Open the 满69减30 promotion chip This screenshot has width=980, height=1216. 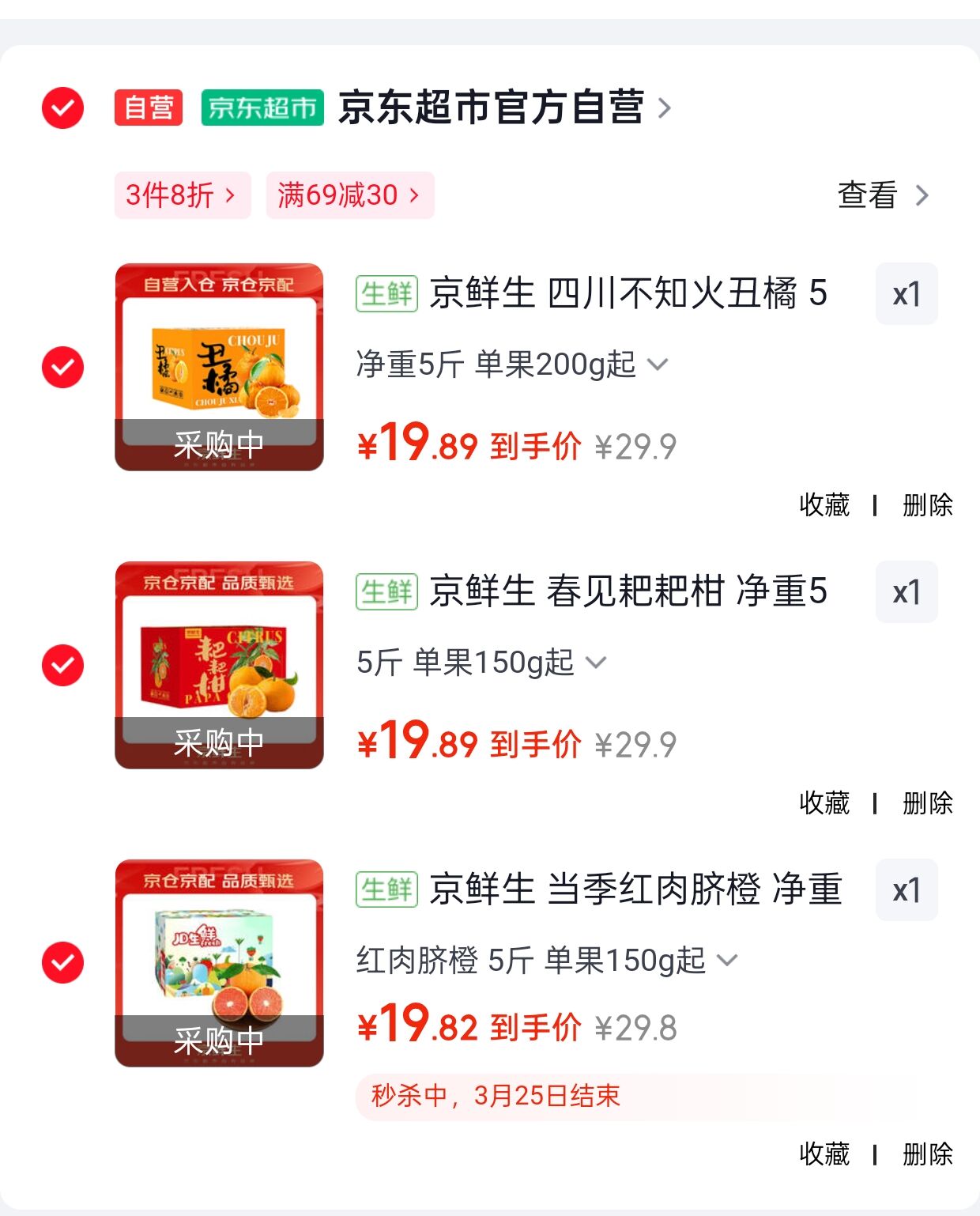349,195
